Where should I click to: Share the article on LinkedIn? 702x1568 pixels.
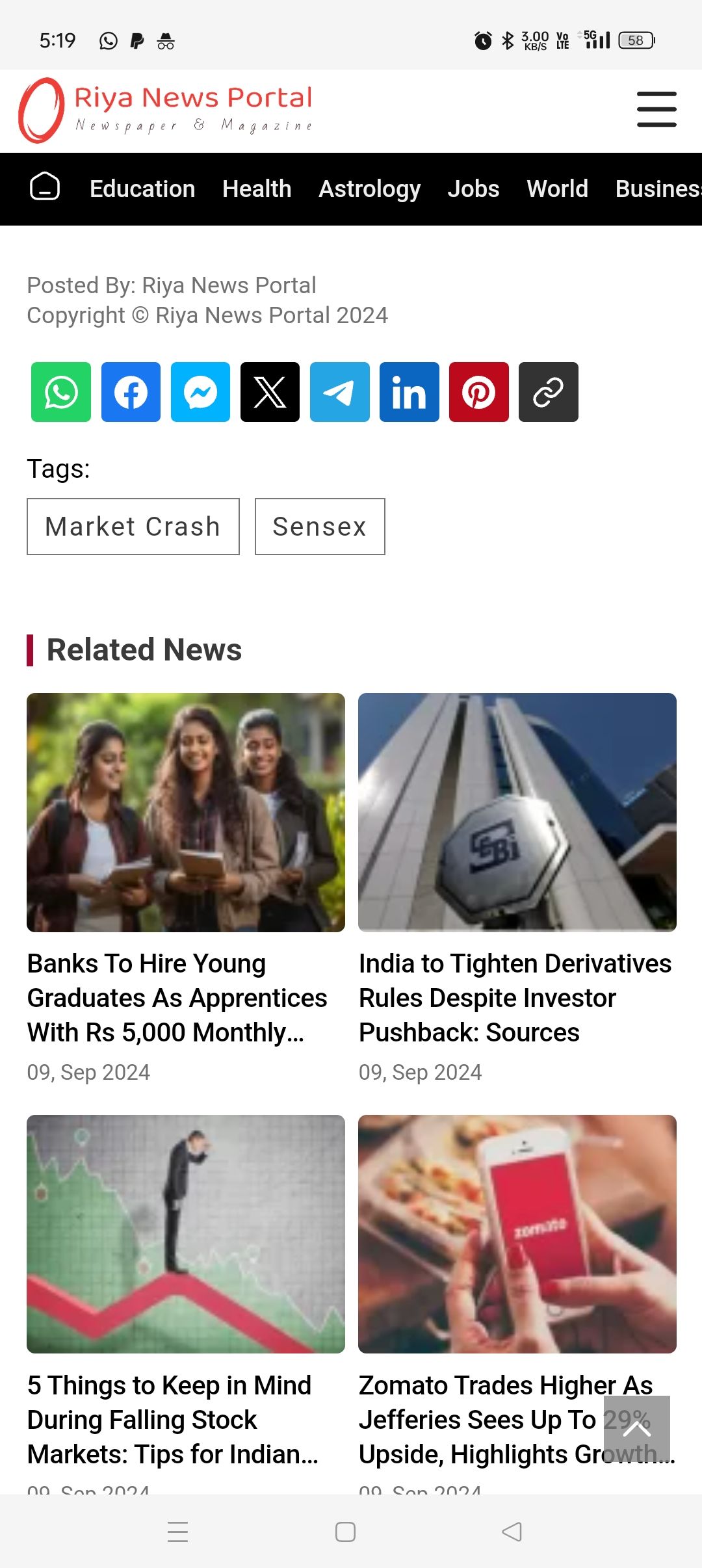point(409,392)
